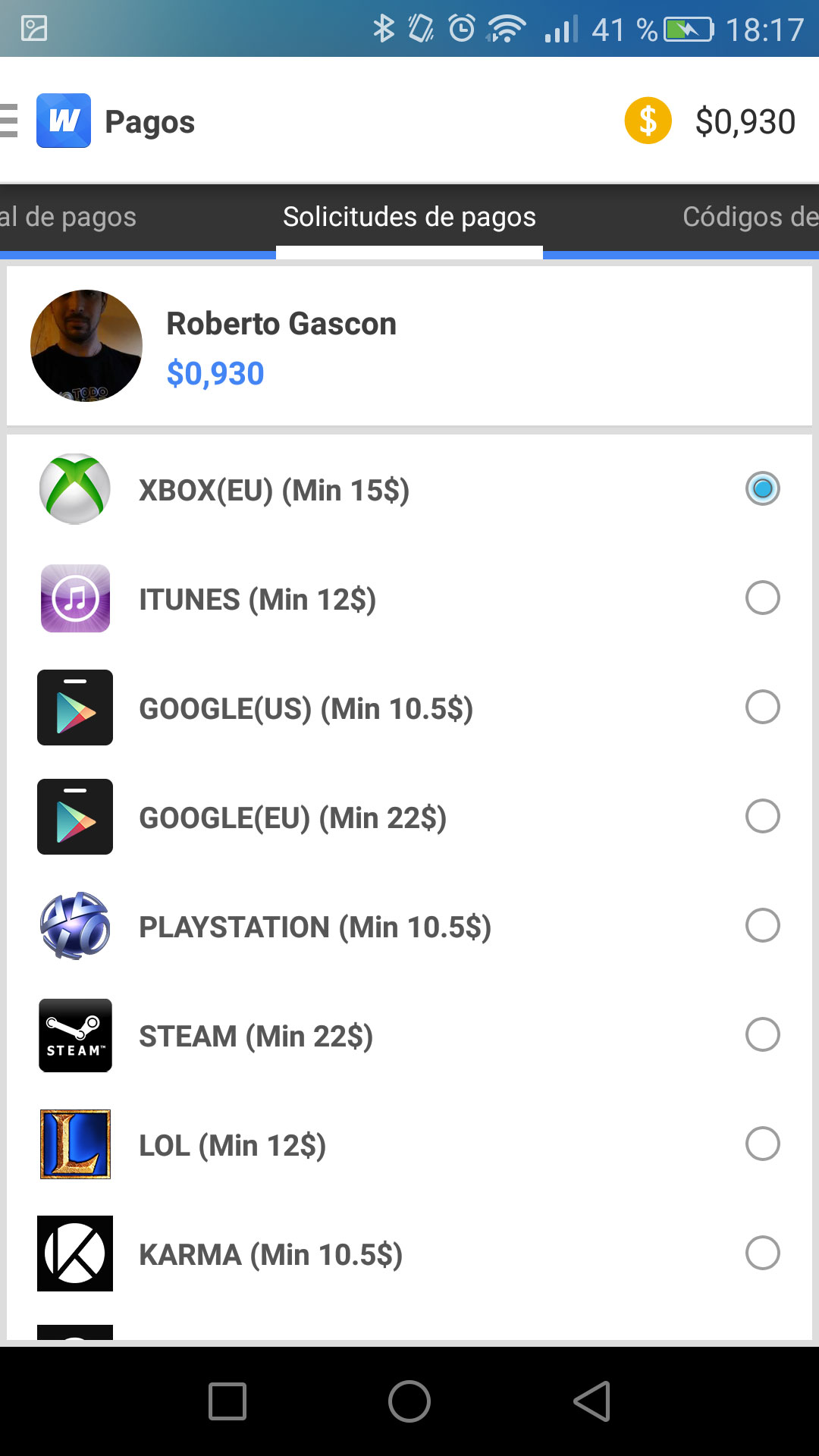Choose STEAM (Min 22$) option

pyautogui.click(x=762, y=1035)
